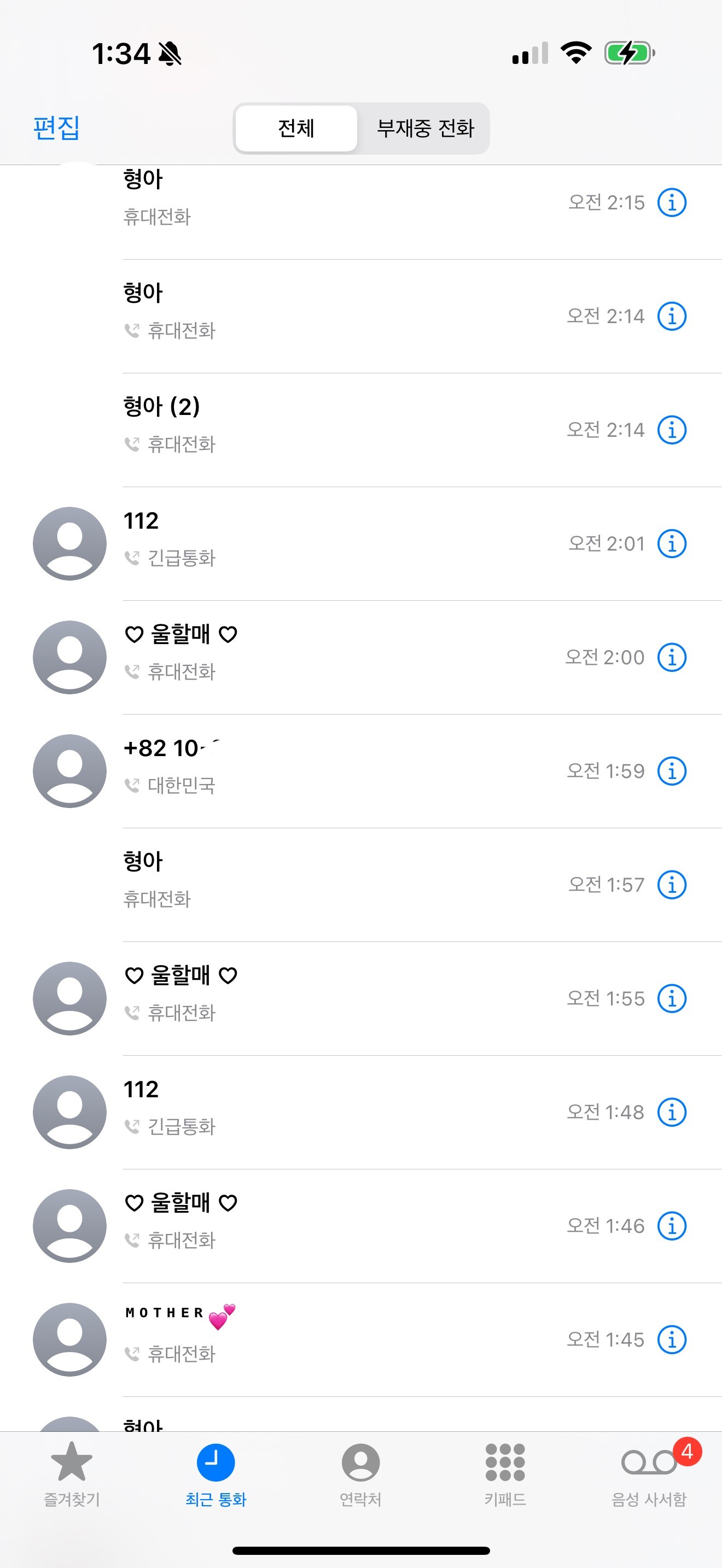Image resolution: width=722 pixels, height=1568 pixels.
Task: Show info for 울할매 call at 오전 1:55
Action: point(672,998)
